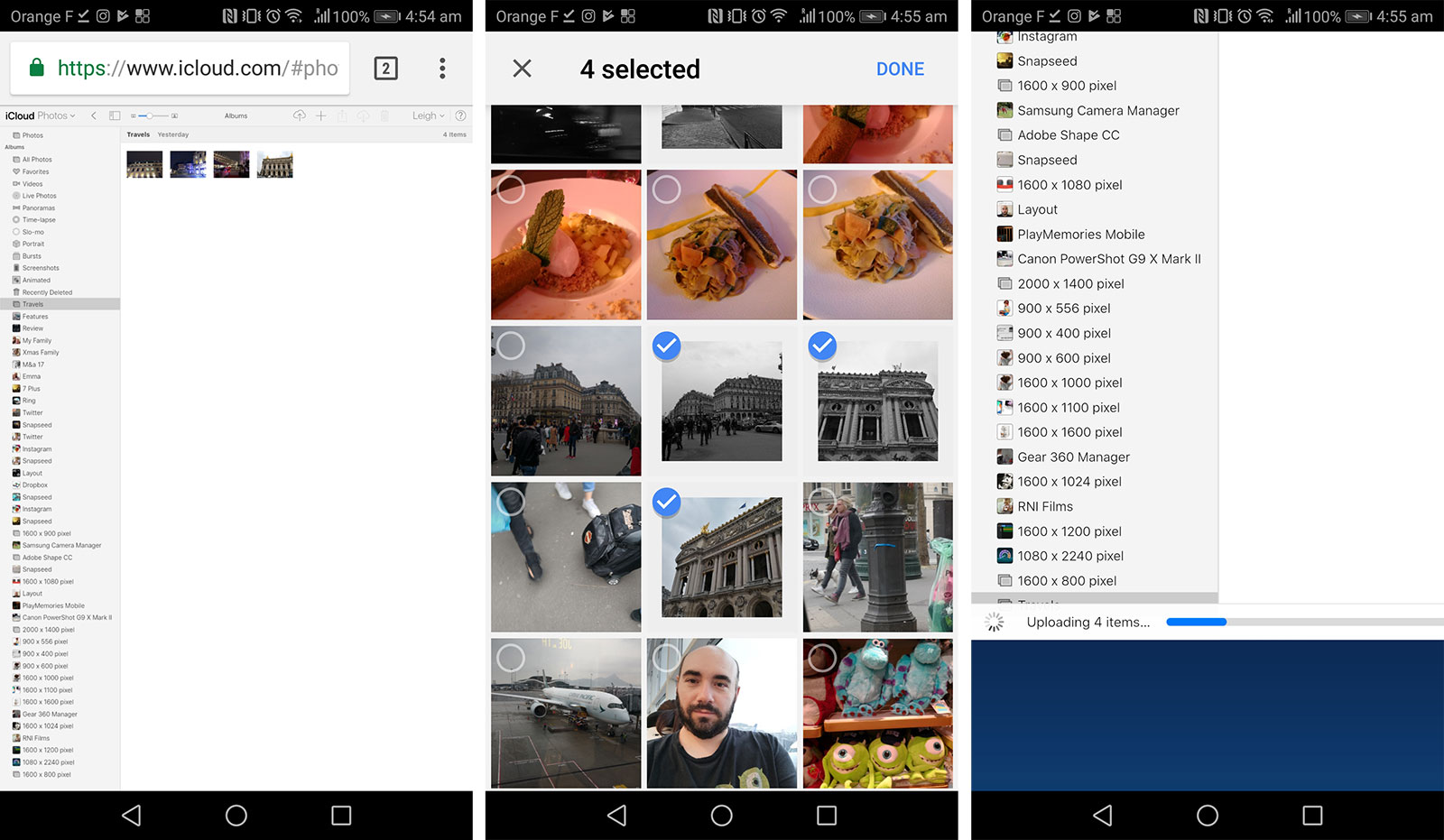Open the Canon PowerShot G9 X Mark II album
Viewport: 1444px width, 840px height.
click(1108, 259)
